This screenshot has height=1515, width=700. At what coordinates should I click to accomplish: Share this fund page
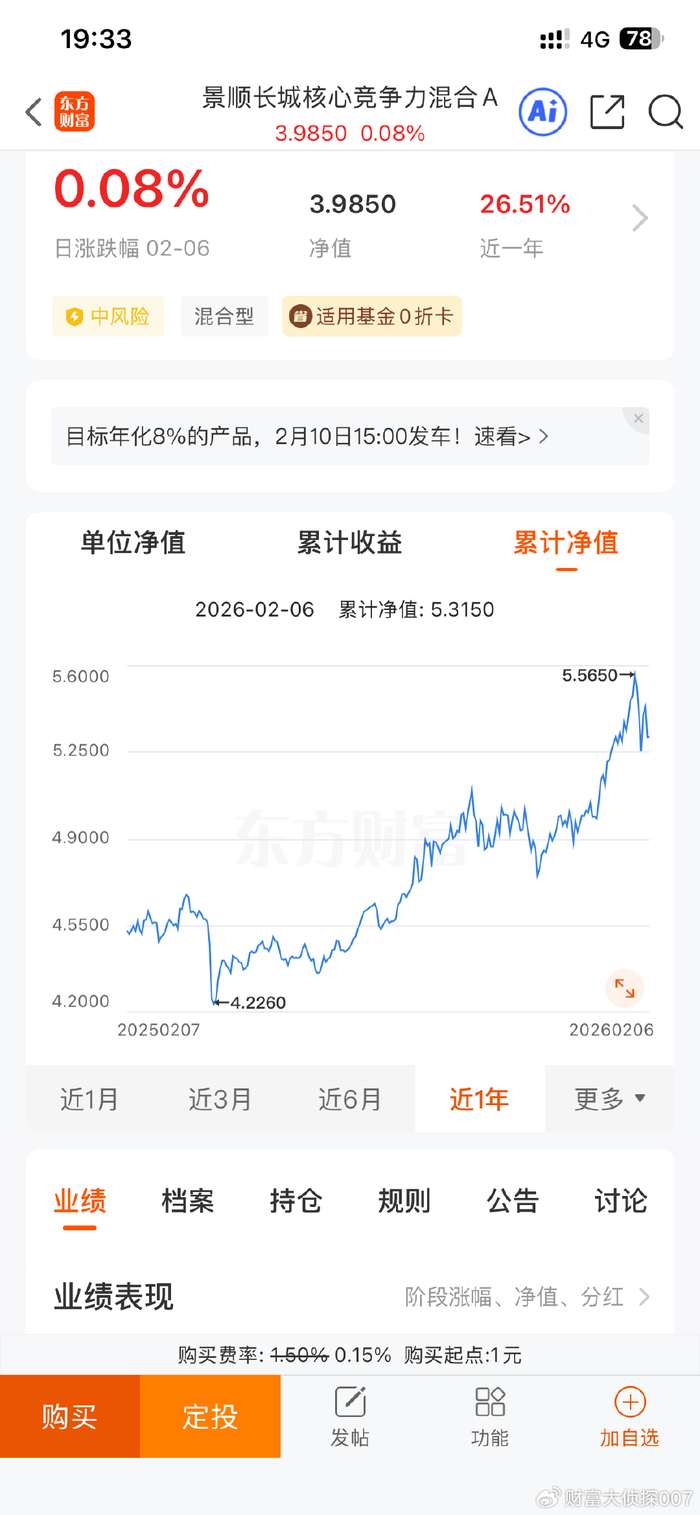(x=607, y=112)
